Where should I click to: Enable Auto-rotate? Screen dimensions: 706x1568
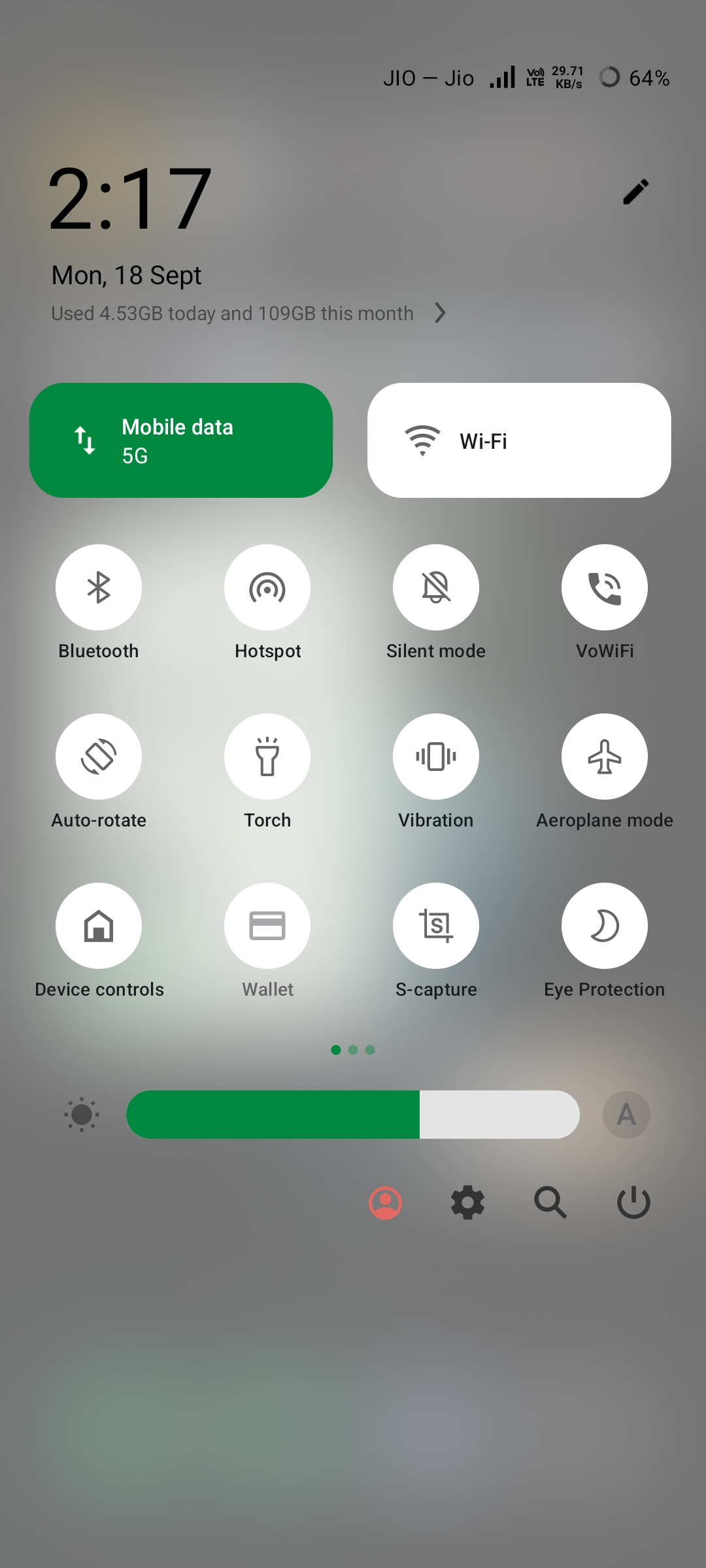tap(99, 757)
